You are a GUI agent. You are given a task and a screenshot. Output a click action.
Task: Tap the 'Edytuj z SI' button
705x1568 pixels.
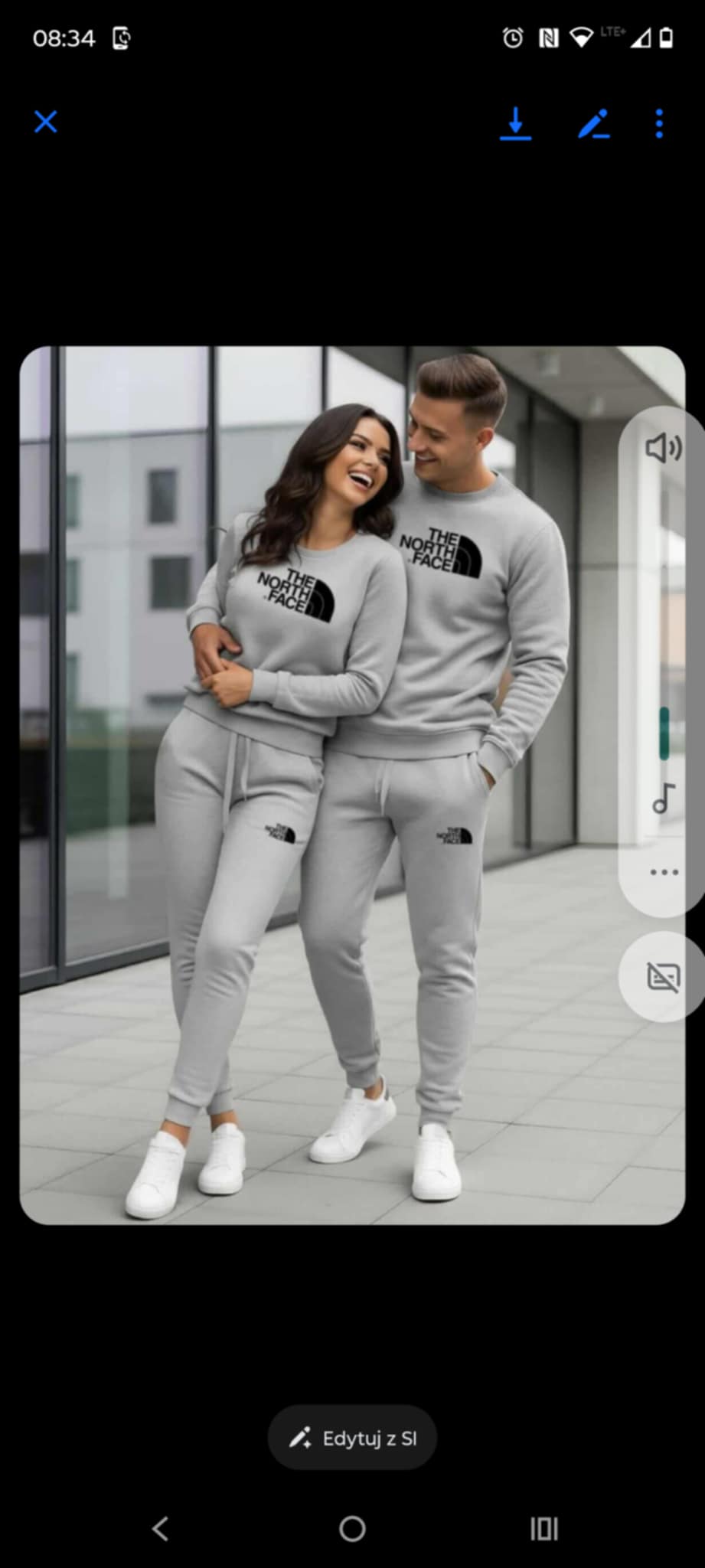tap(352, 1438)
